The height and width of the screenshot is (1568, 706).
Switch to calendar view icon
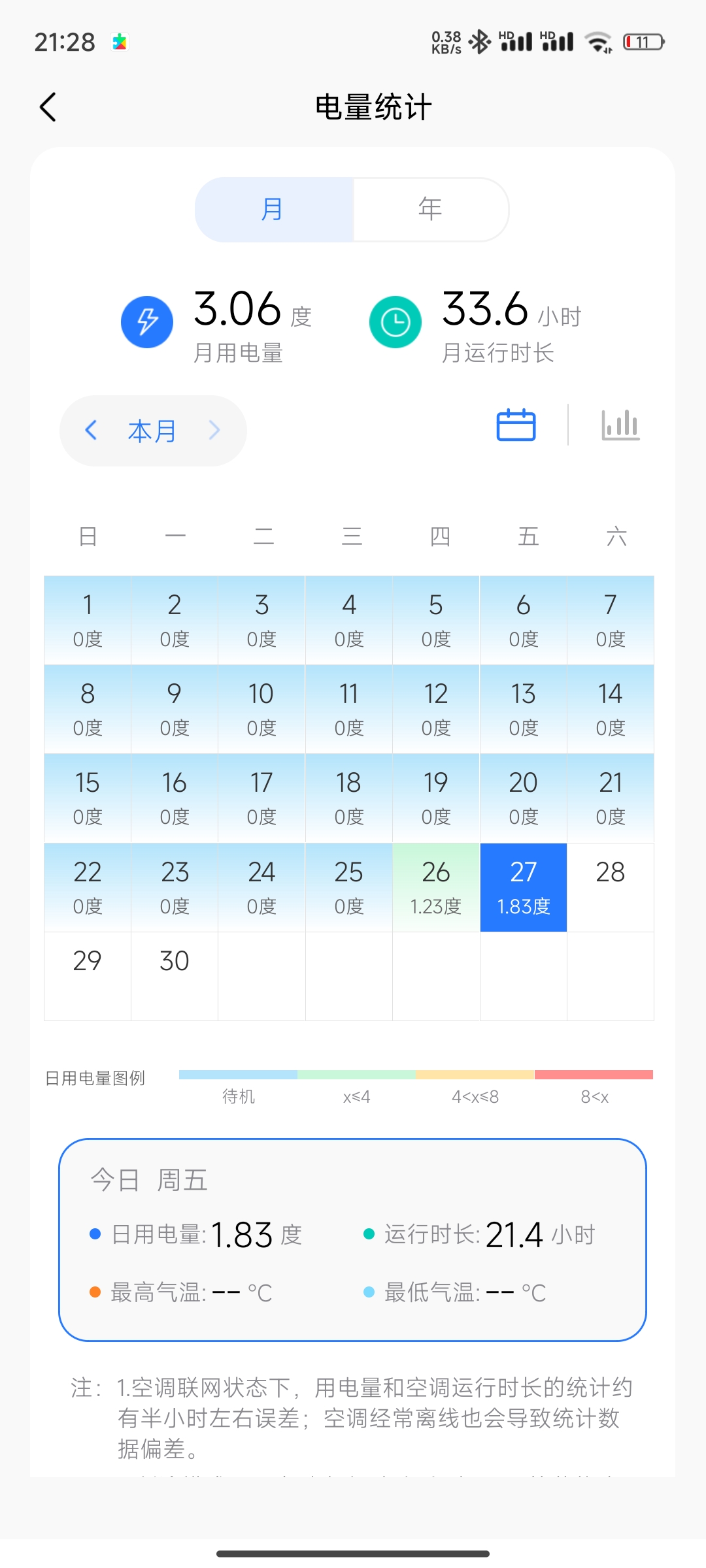pyautogui.click(x=516, y=425)
